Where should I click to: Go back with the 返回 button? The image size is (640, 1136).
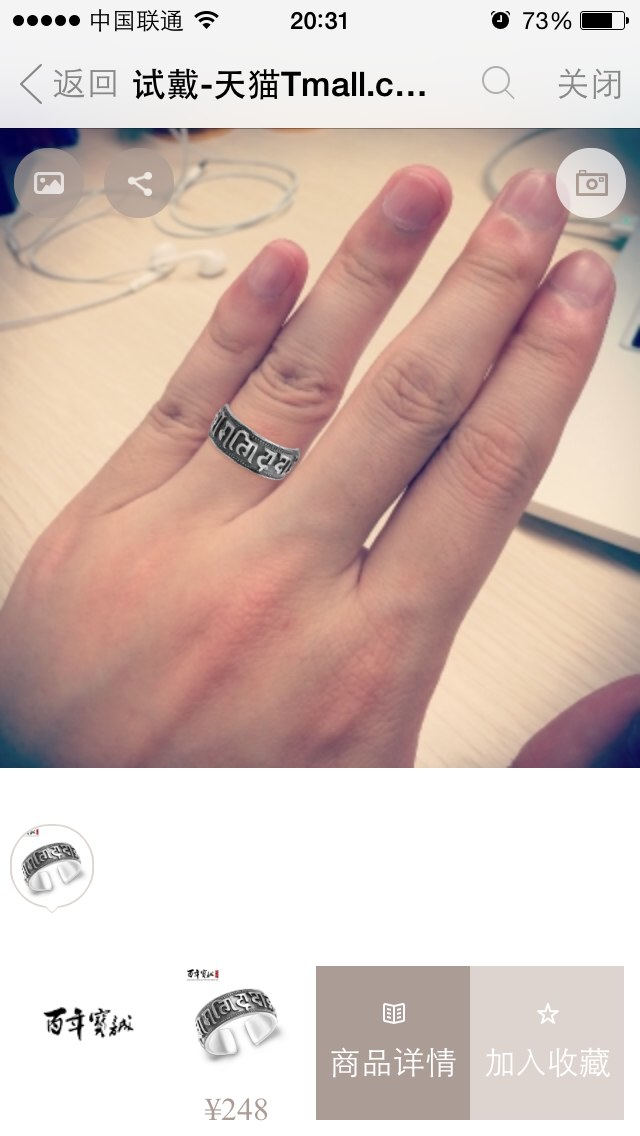coord(68,84)
